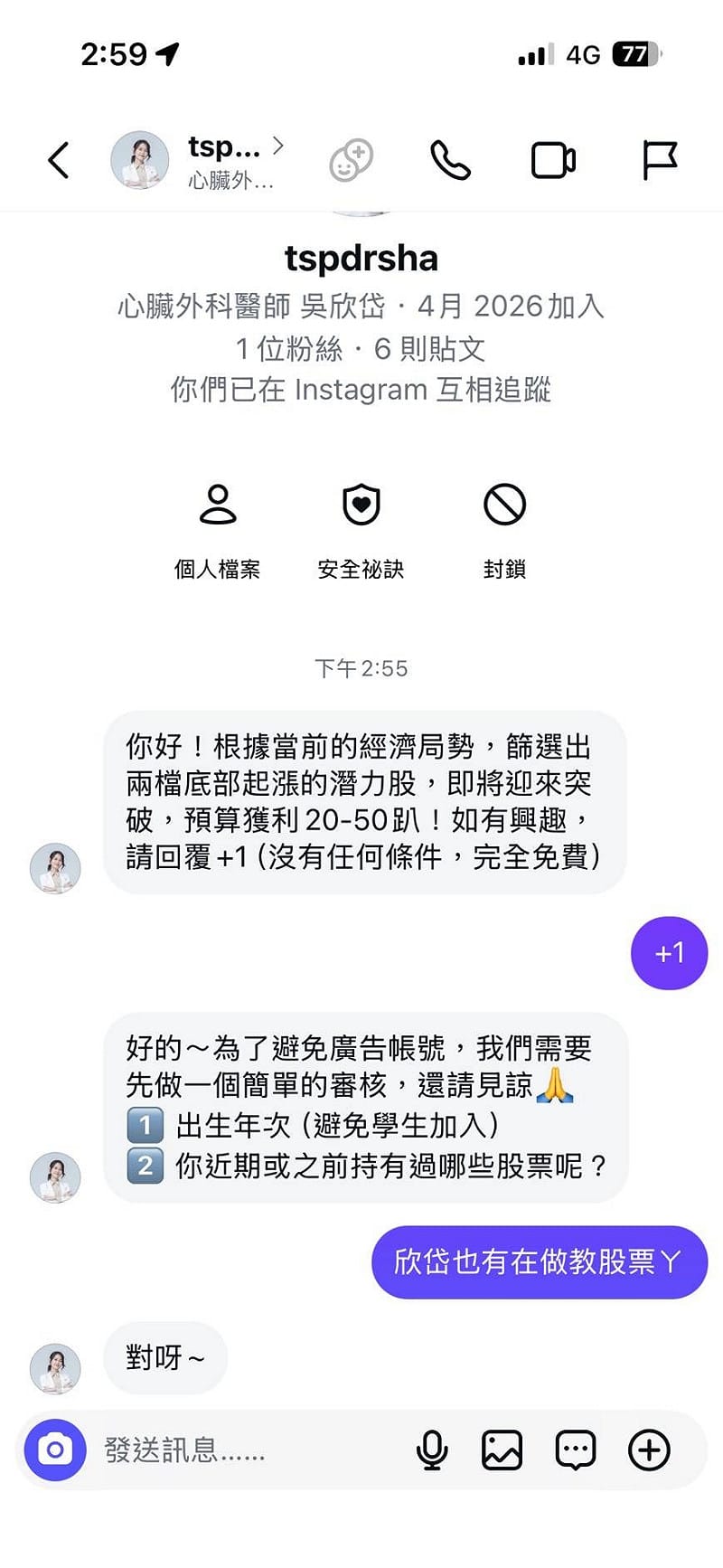723x1568 pixels.
Task: Tap the 發送訊息 message input field
Action: (x=226, y=1451)
